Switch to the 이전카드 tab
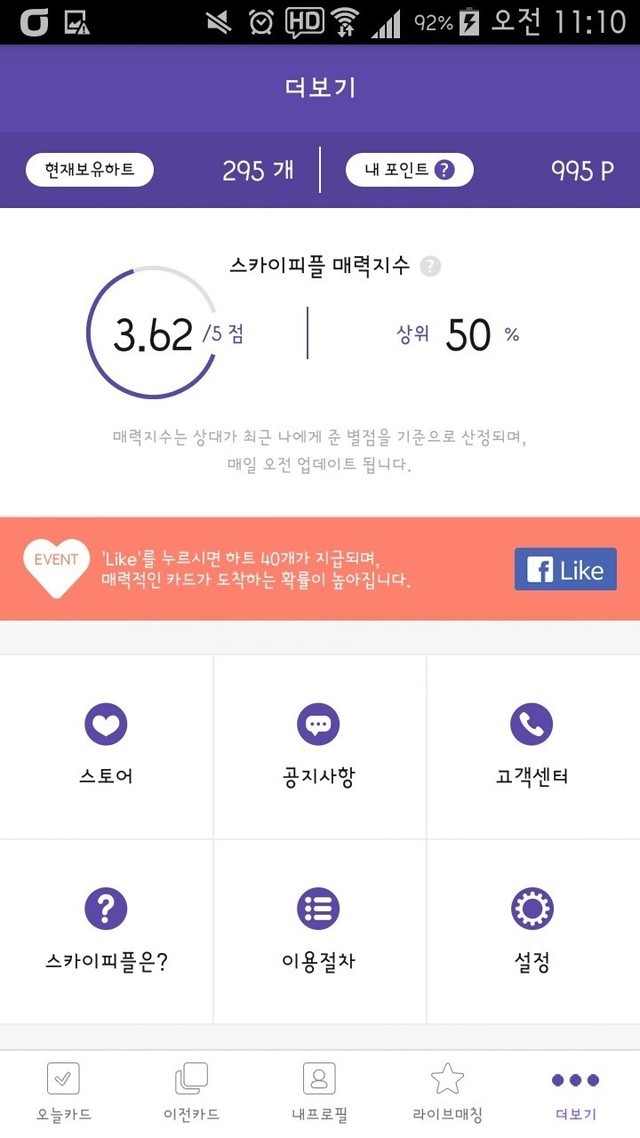This screenshot has height=1138, width=640. coord(191,1092)
